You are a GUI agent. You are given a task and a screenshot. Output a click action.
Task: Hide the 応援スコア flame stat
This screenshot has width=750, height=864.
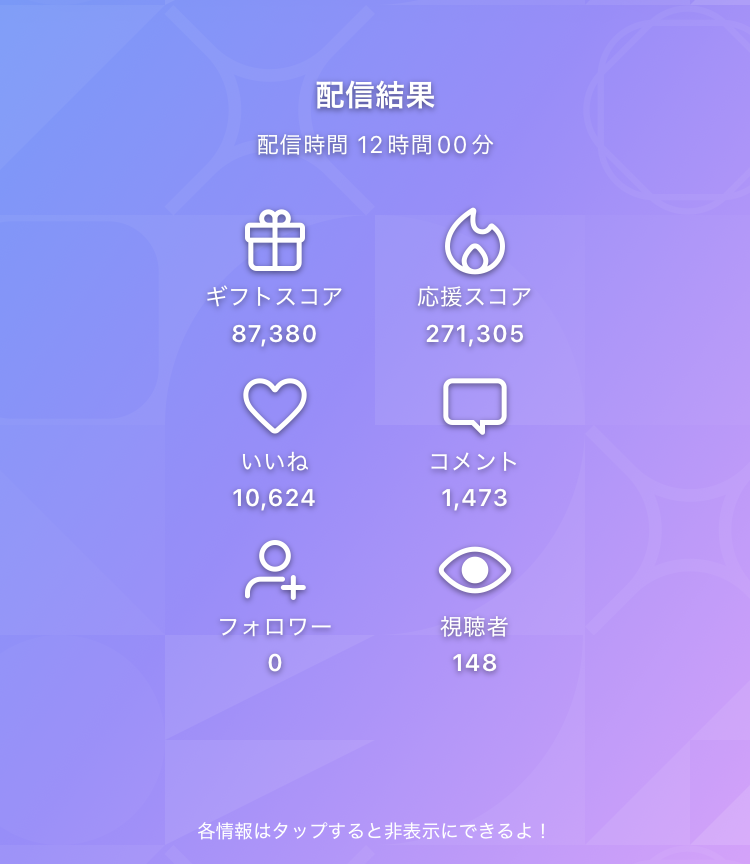tap(475, 278)
